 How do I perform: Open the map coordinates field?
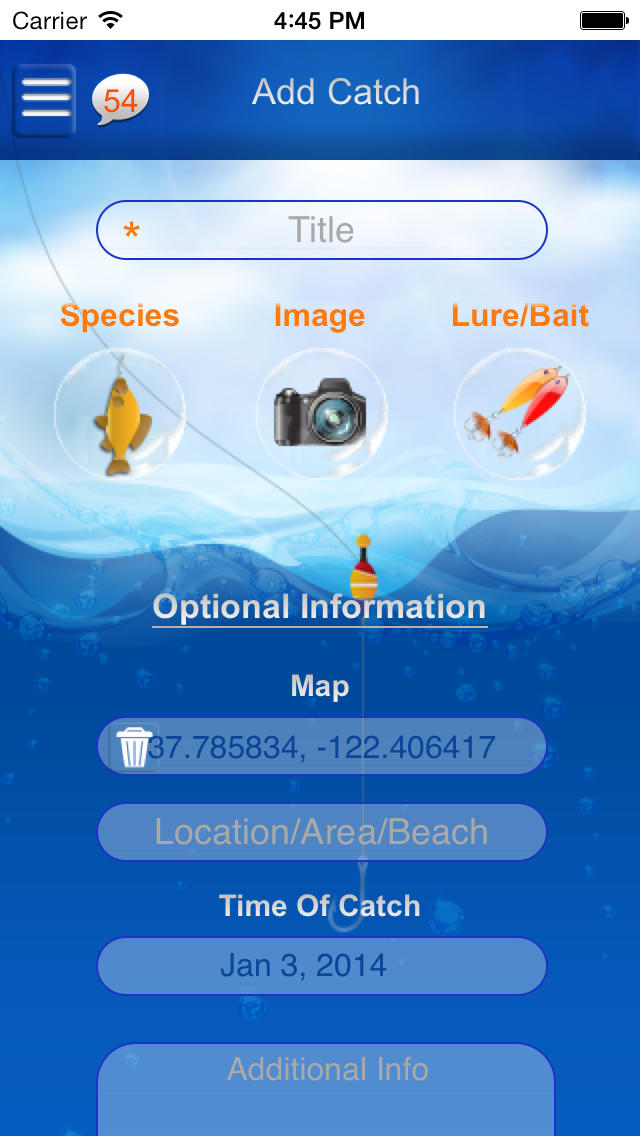pos(322,746)
